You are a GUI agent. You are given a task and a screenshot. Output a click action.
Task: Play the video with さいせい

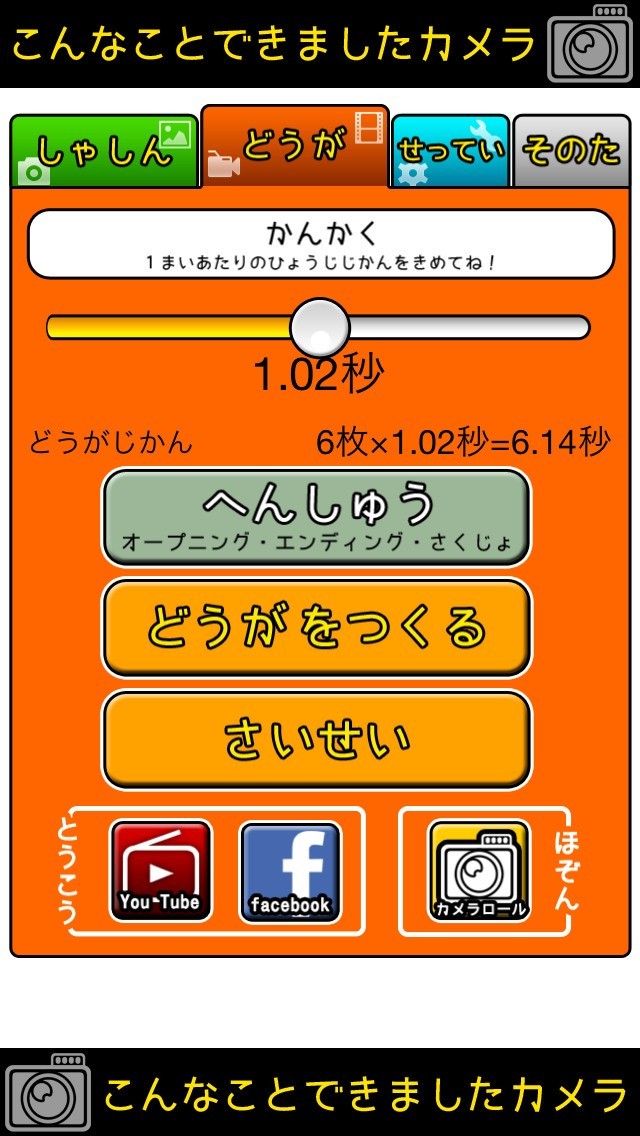pos(316,740)
